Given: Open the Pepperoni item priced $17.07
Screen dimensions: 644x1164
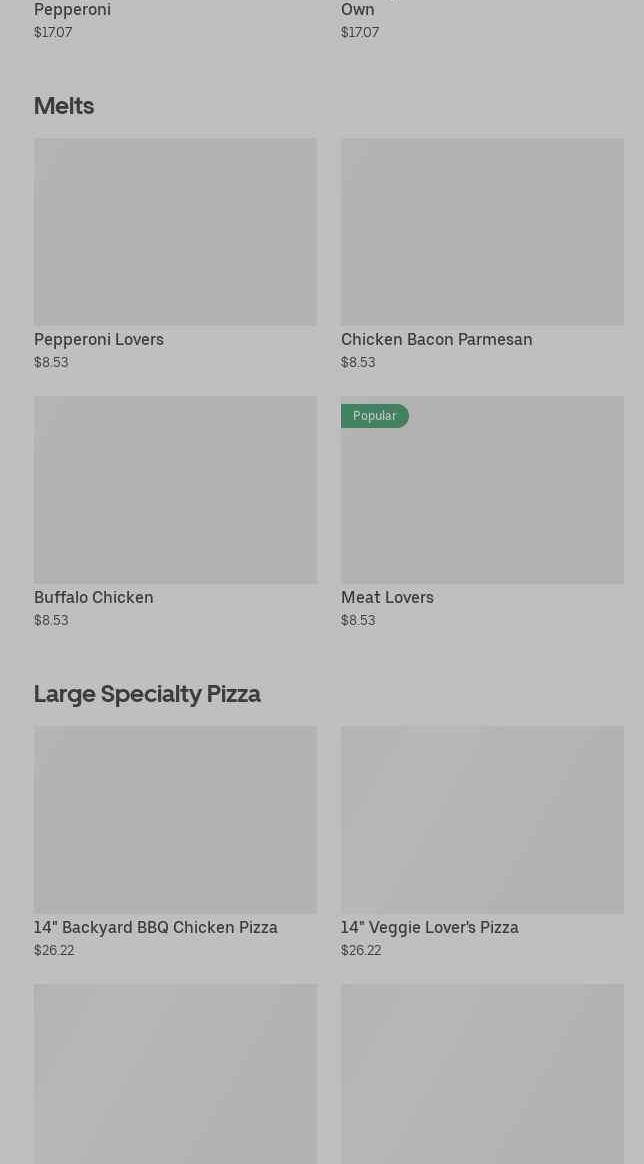Looking at the screenshot, I should (x=72, y=10).
